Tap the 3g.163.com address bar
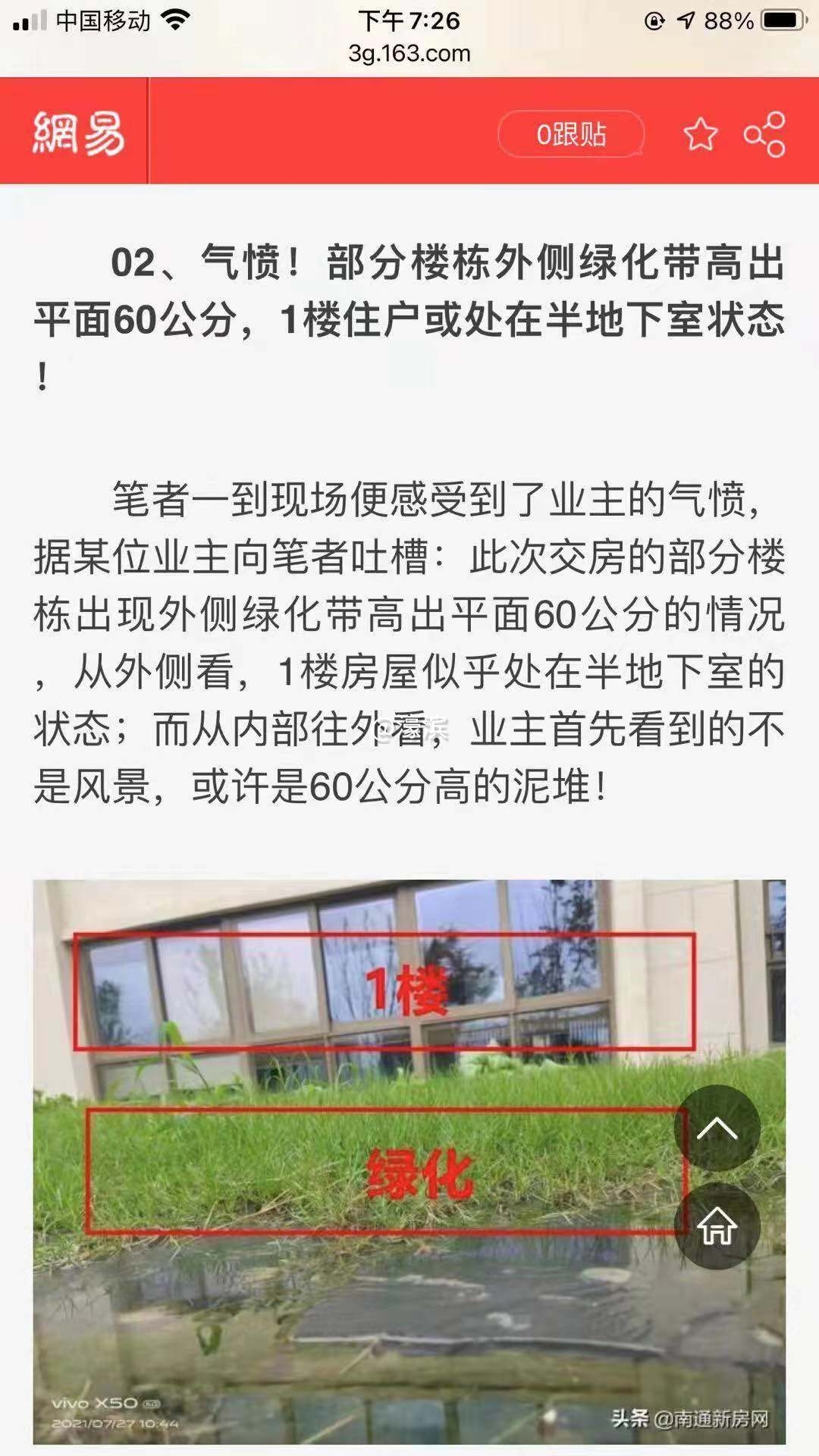Image resolution: width=819 pixels, height=1456 pixels. point(409,54)
